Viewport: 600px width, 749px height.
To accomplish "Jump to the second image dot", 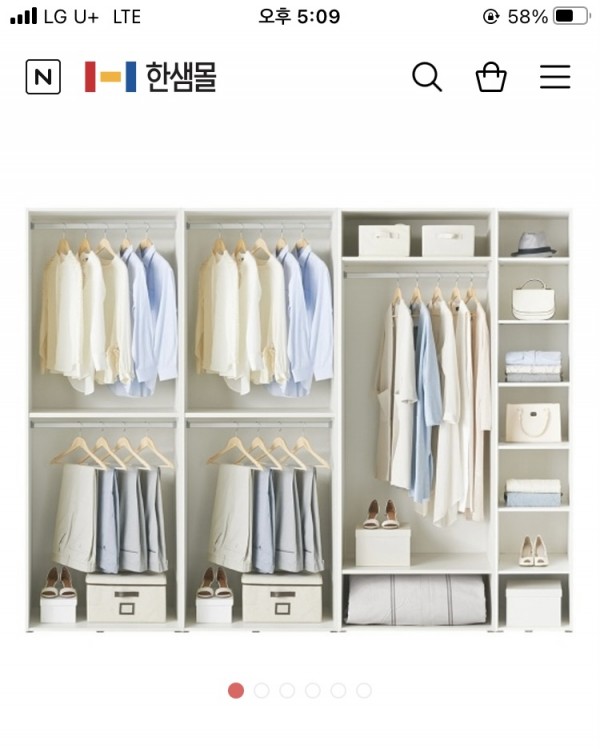I will [262, 690].
